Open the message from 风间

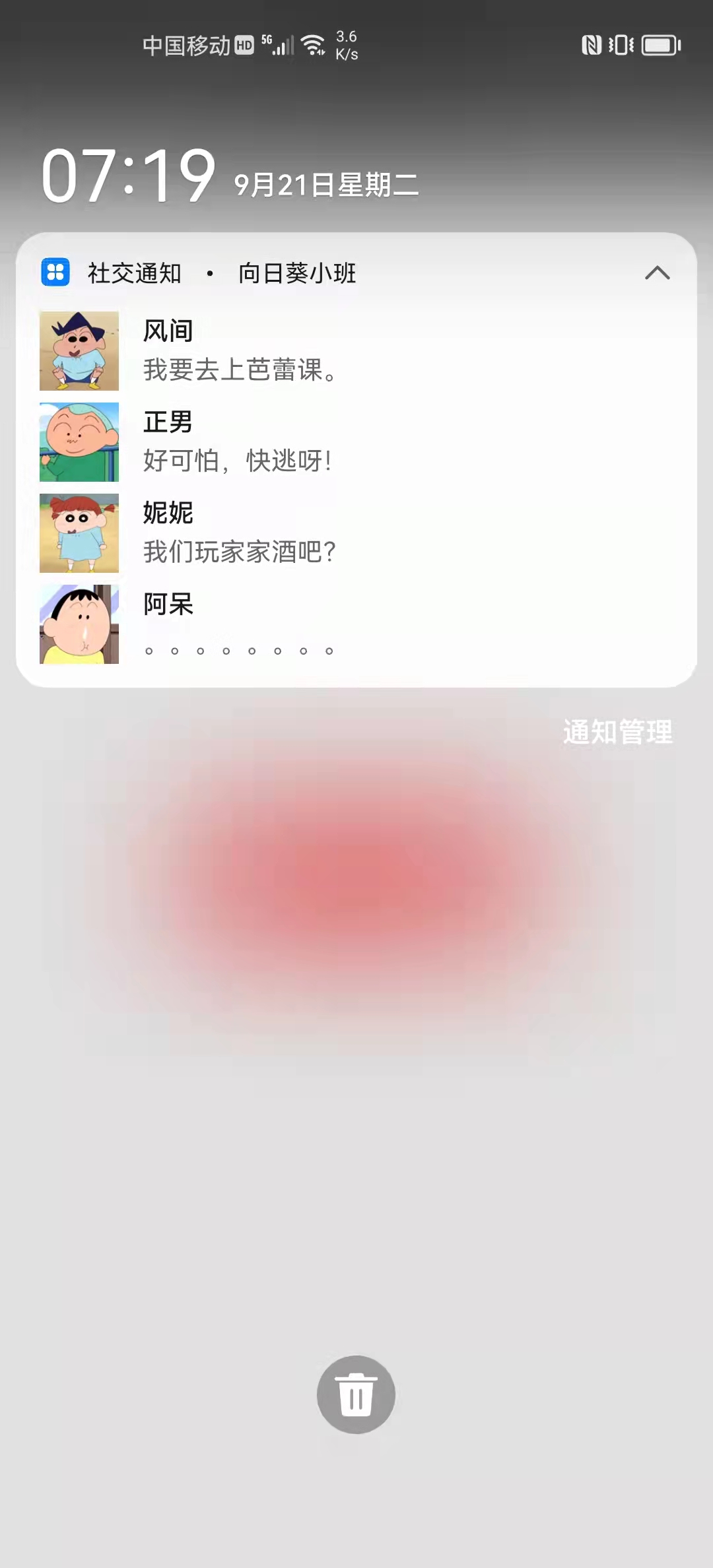[x=356, y=351]
